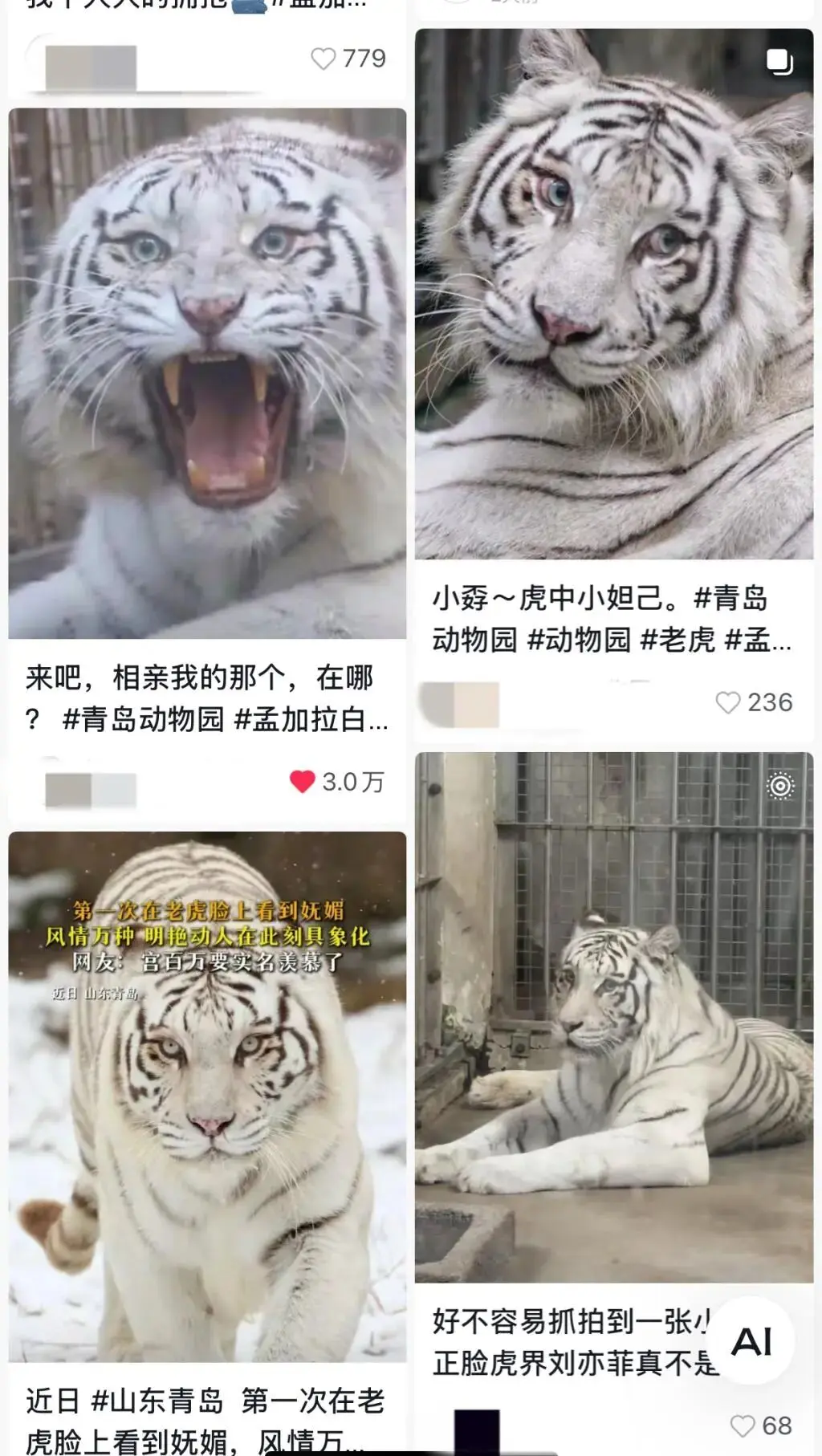Open the caged tiger 虎界刘亦菲 post
This screenshot has height=1456, width=822.
pos(614,1017)
